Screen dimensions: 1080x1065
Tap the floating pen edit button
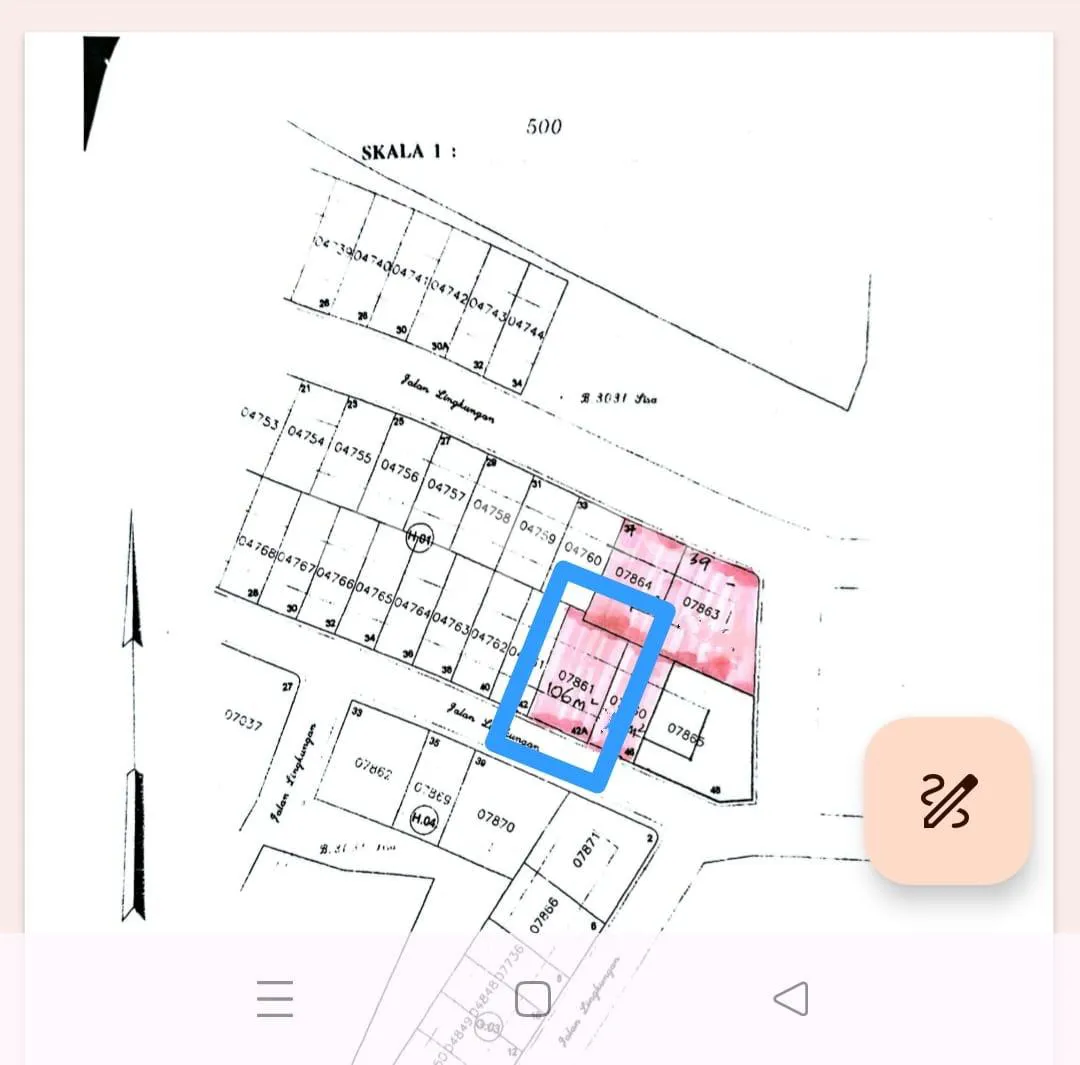947,800
